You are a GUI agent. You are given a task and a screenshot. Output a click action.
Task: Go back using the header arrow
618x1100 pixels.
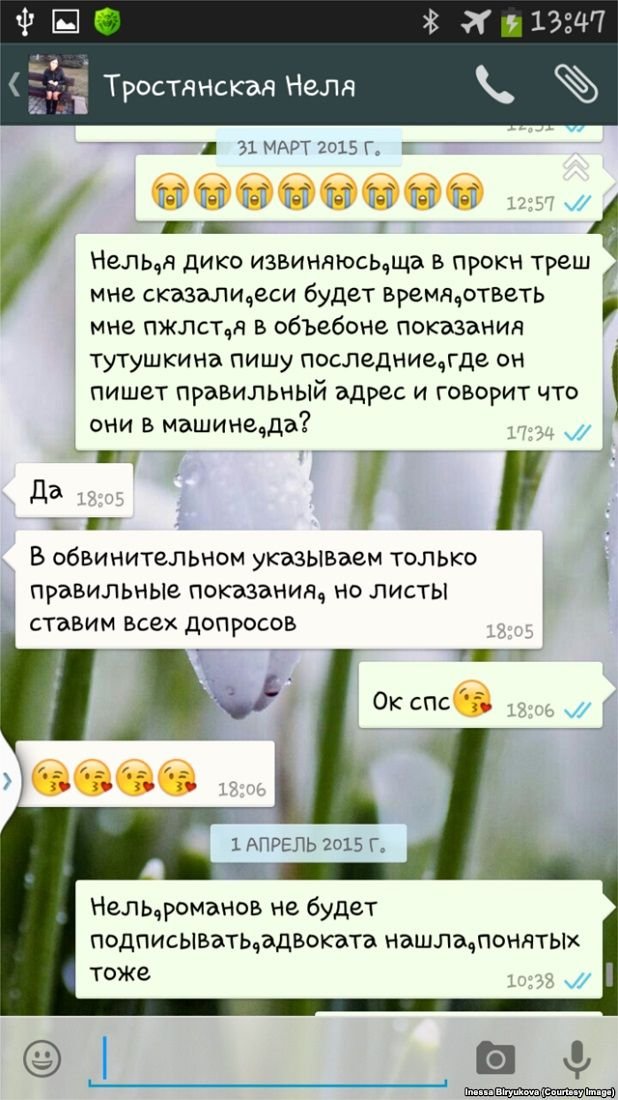(x=14, y=84)
